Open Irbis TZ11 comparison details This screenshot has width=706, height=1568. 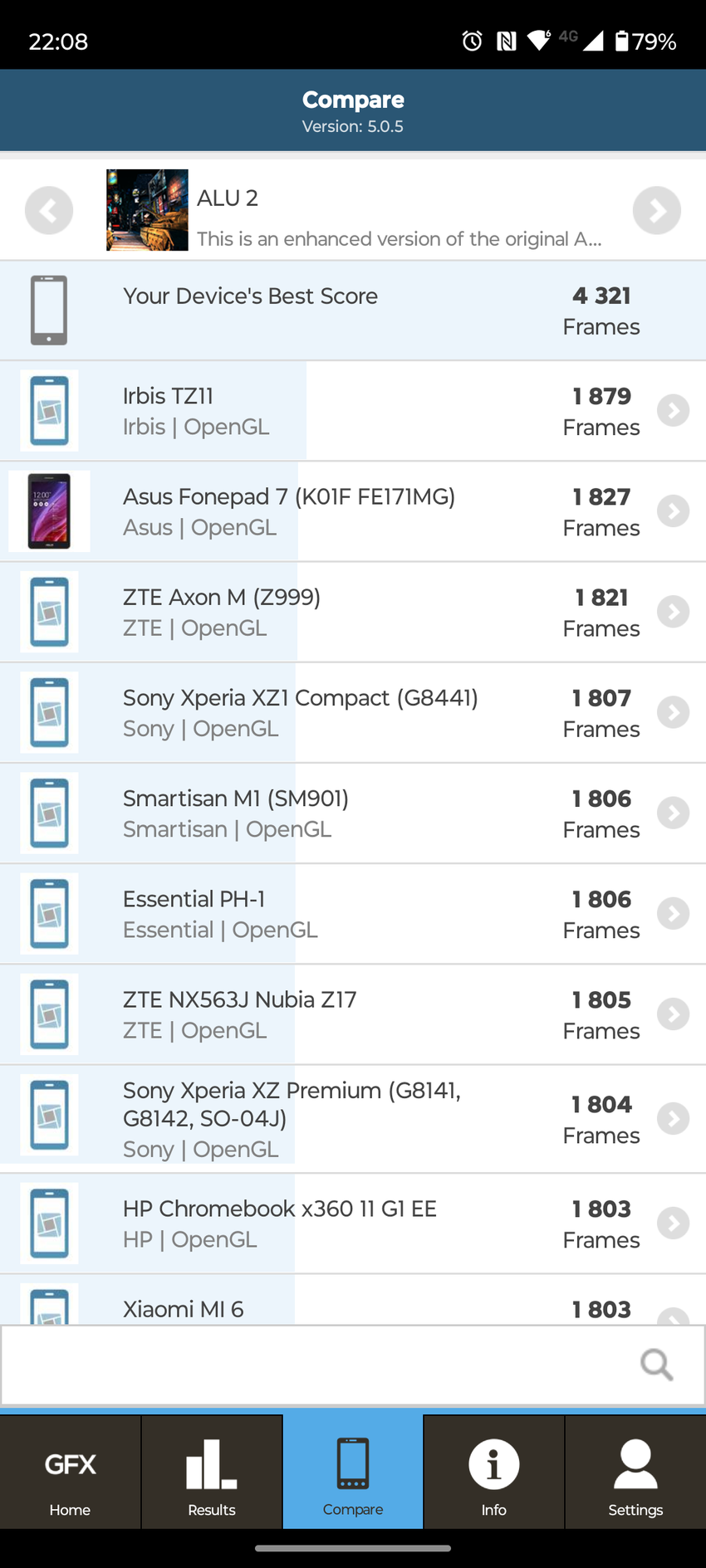pyautogui.click(x=353, y=411)
